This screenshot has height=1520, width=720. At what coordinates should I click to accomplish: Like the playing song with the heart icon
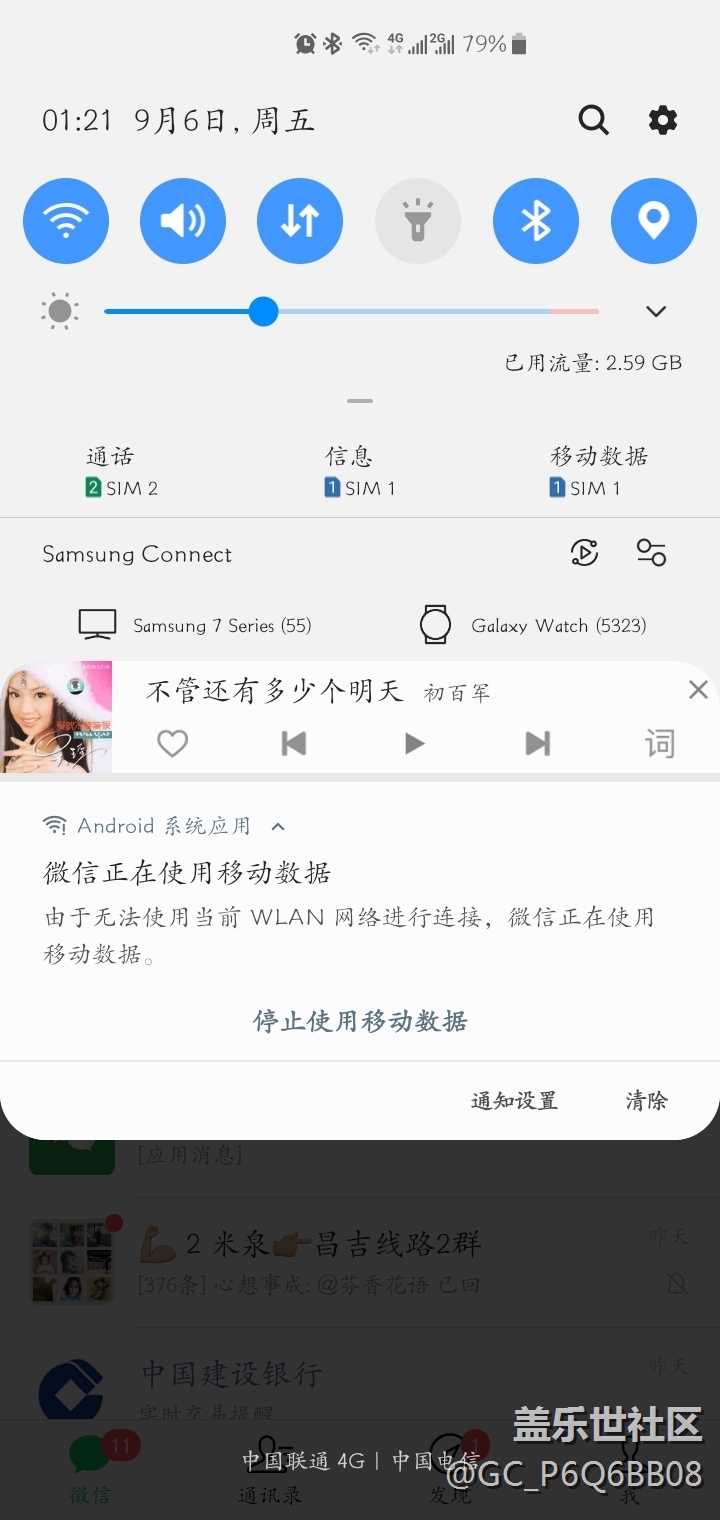coord(173,743)
